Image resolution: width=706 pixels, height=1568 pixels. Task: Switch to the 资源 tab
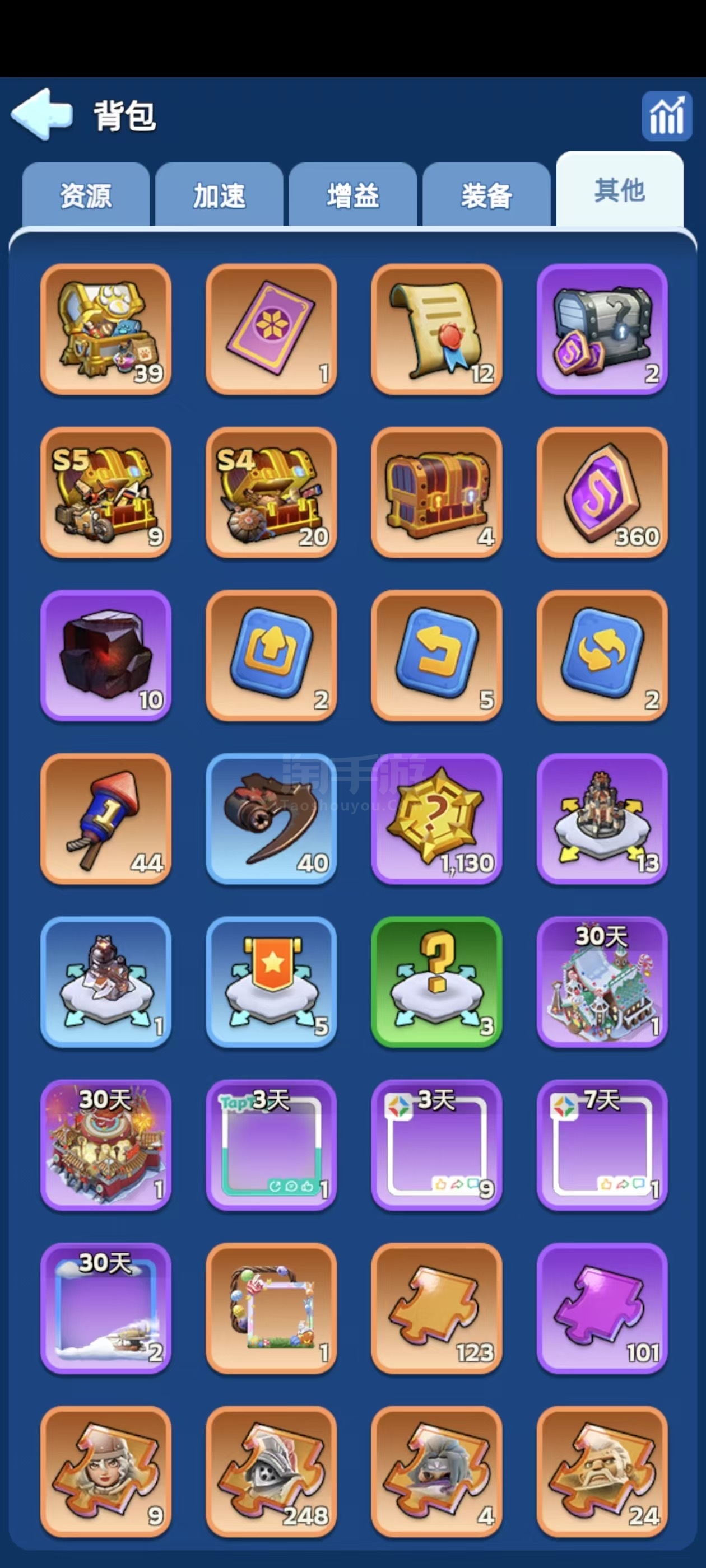coord(86,195)
